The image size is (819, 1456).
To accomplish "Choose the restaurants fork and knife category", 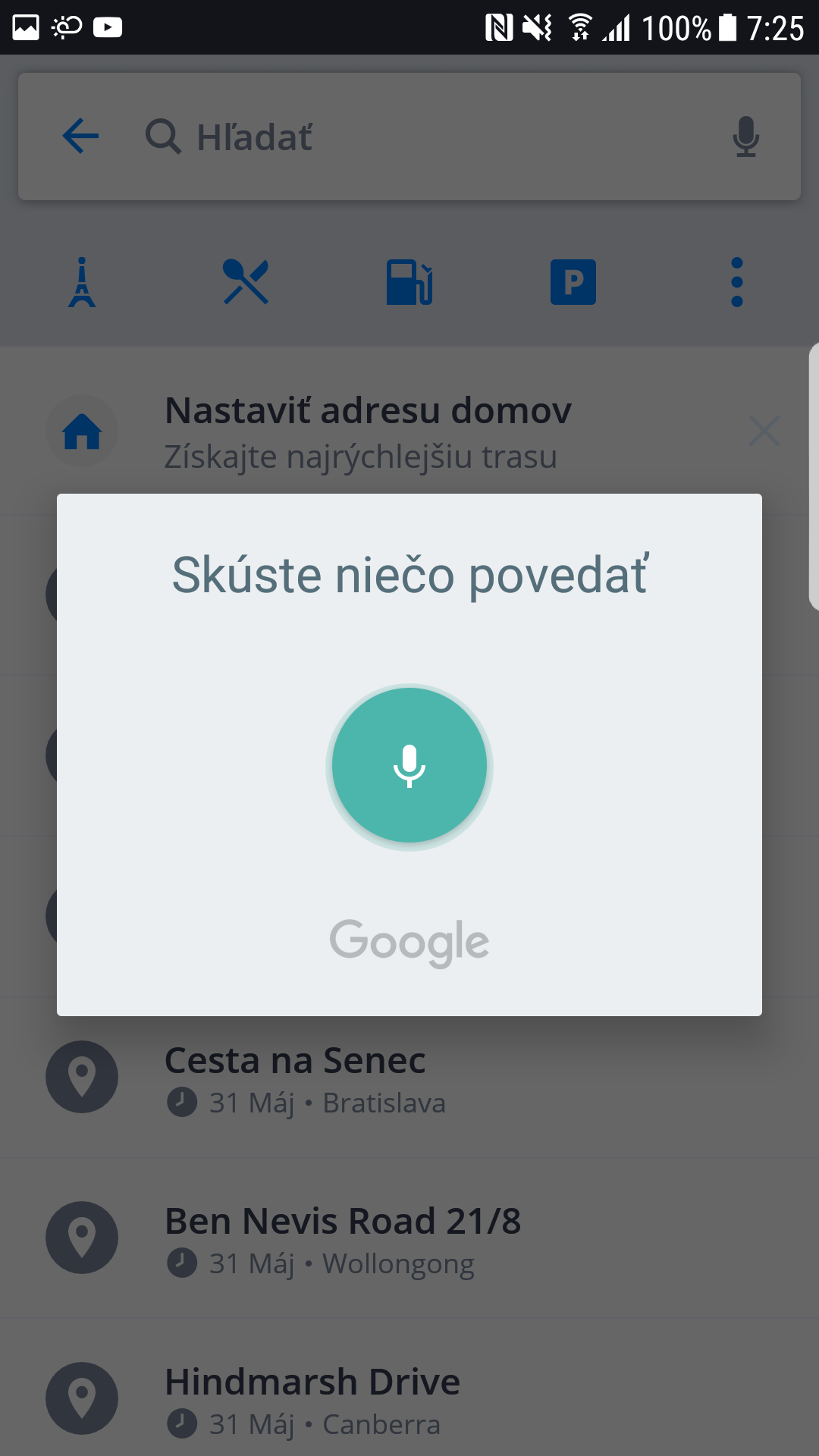I will point(246,282).
